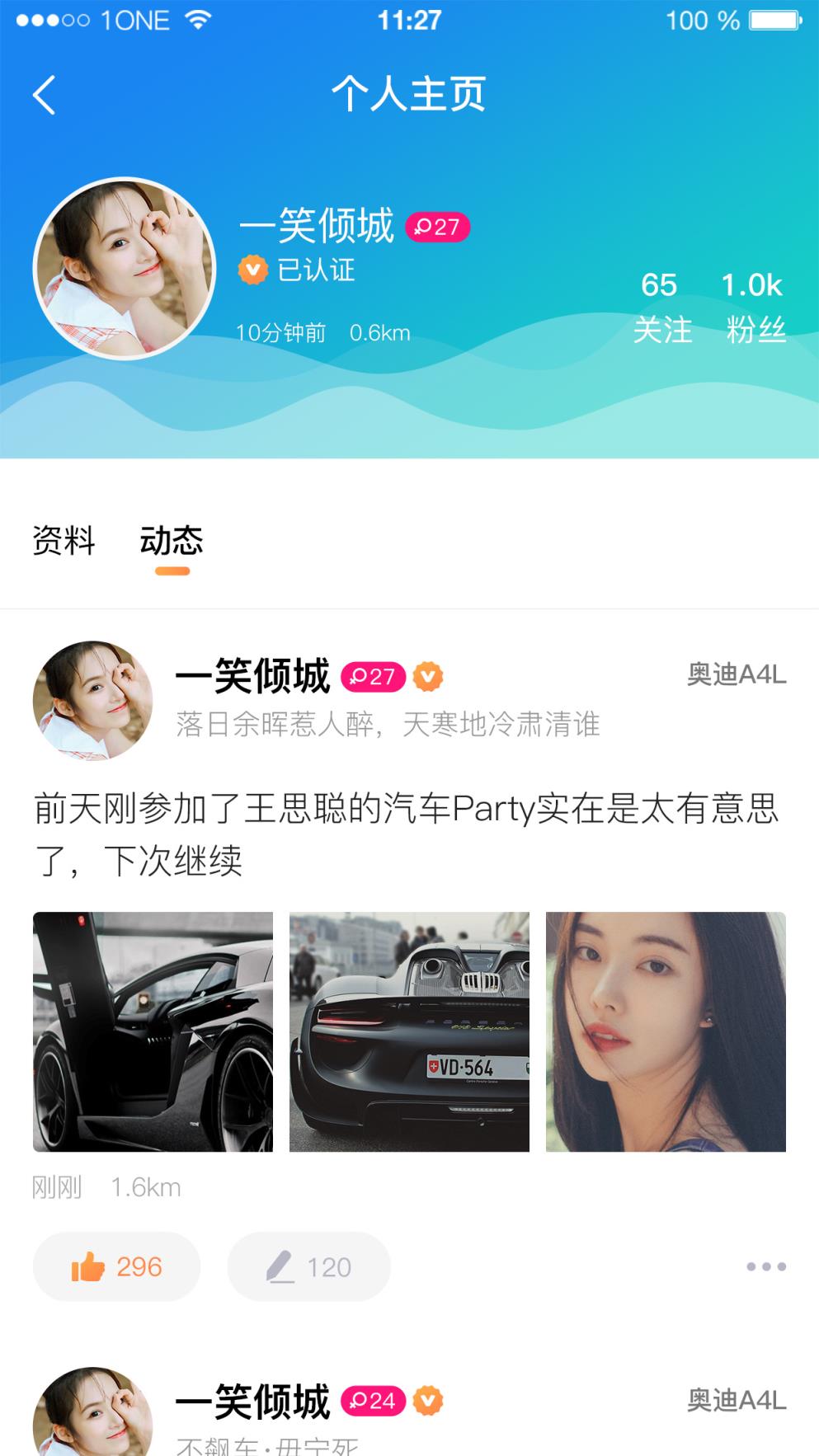819x1456 pixels.
Task: View the 粉丝 list showing 1.0k
Action: pos(752,306)
